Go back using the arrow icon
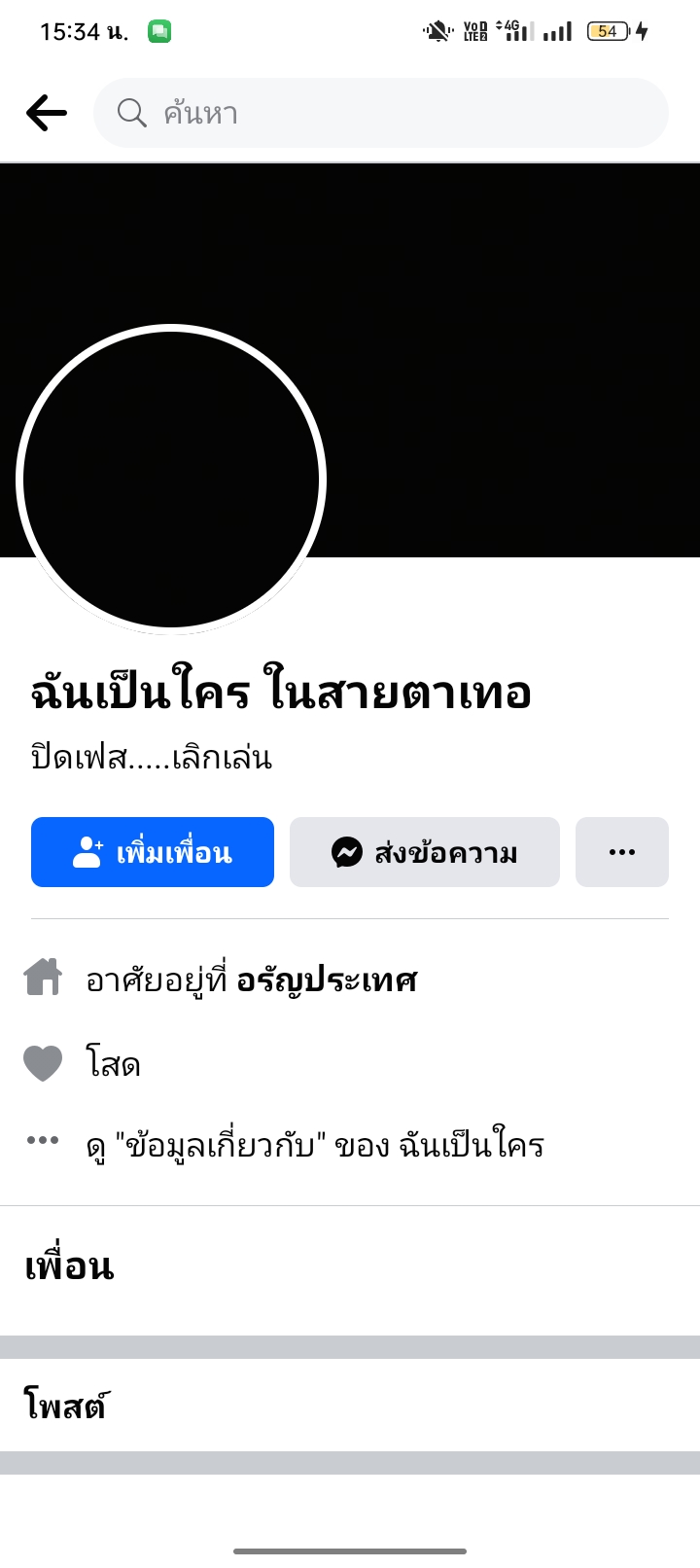This screenshot has width=700, height=1568. (x=47, y=113)
